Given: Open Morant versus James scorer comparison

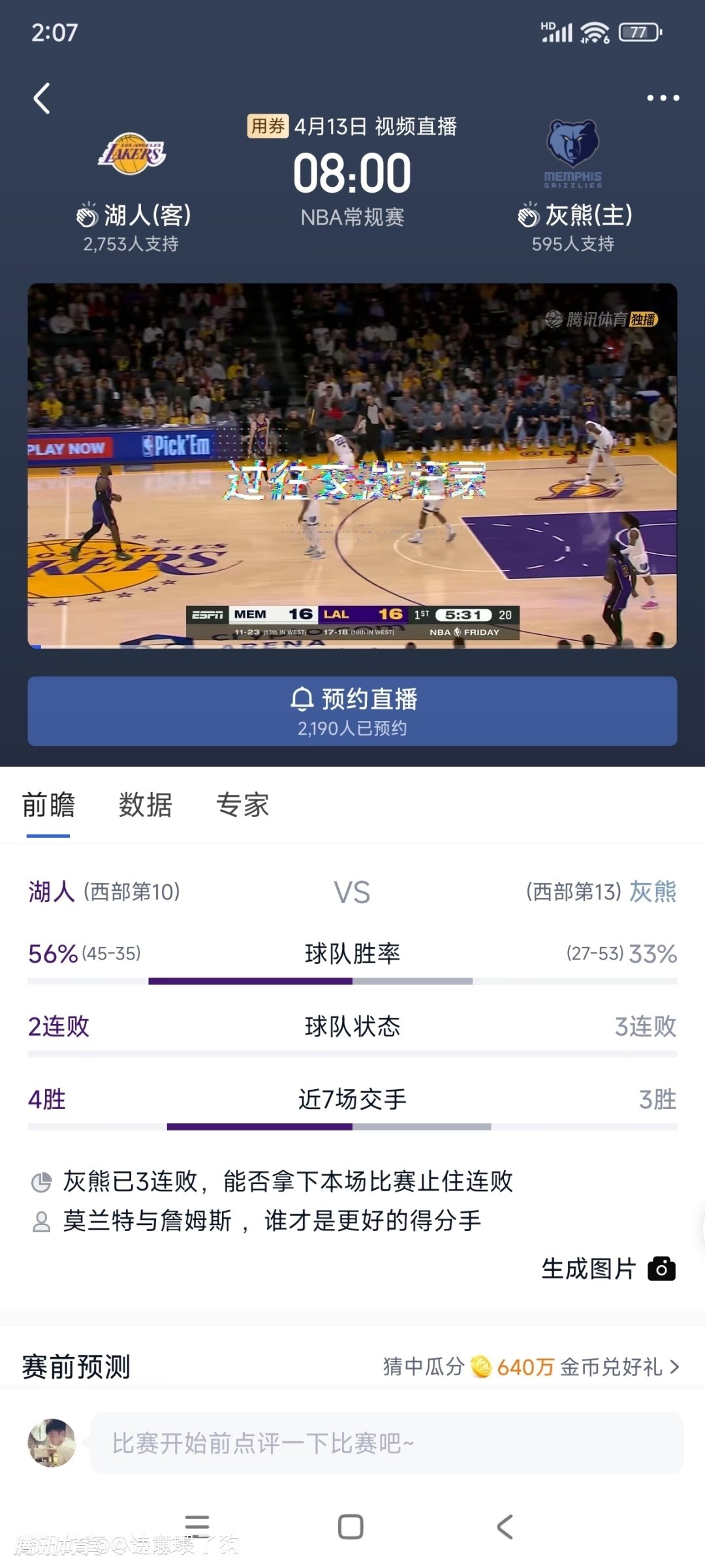Looking at the screenshot, I should point(272,1221).
